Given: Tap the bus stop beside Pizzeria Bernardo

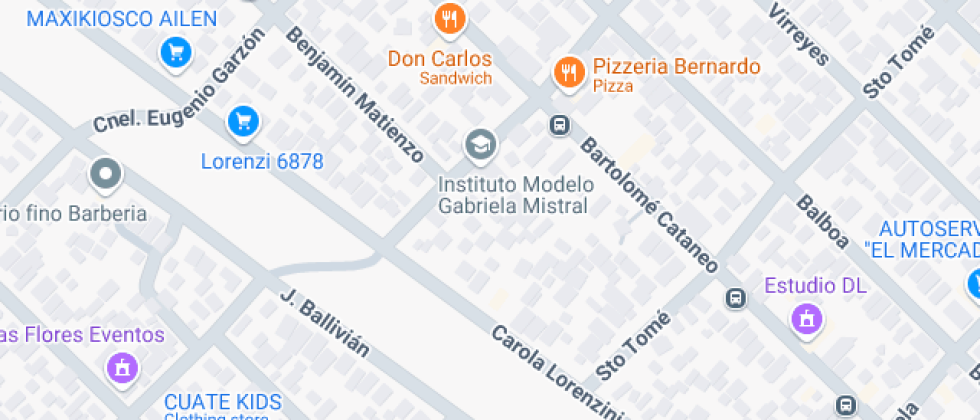Looking at the screenshot, I should click(x=559, y=125).
